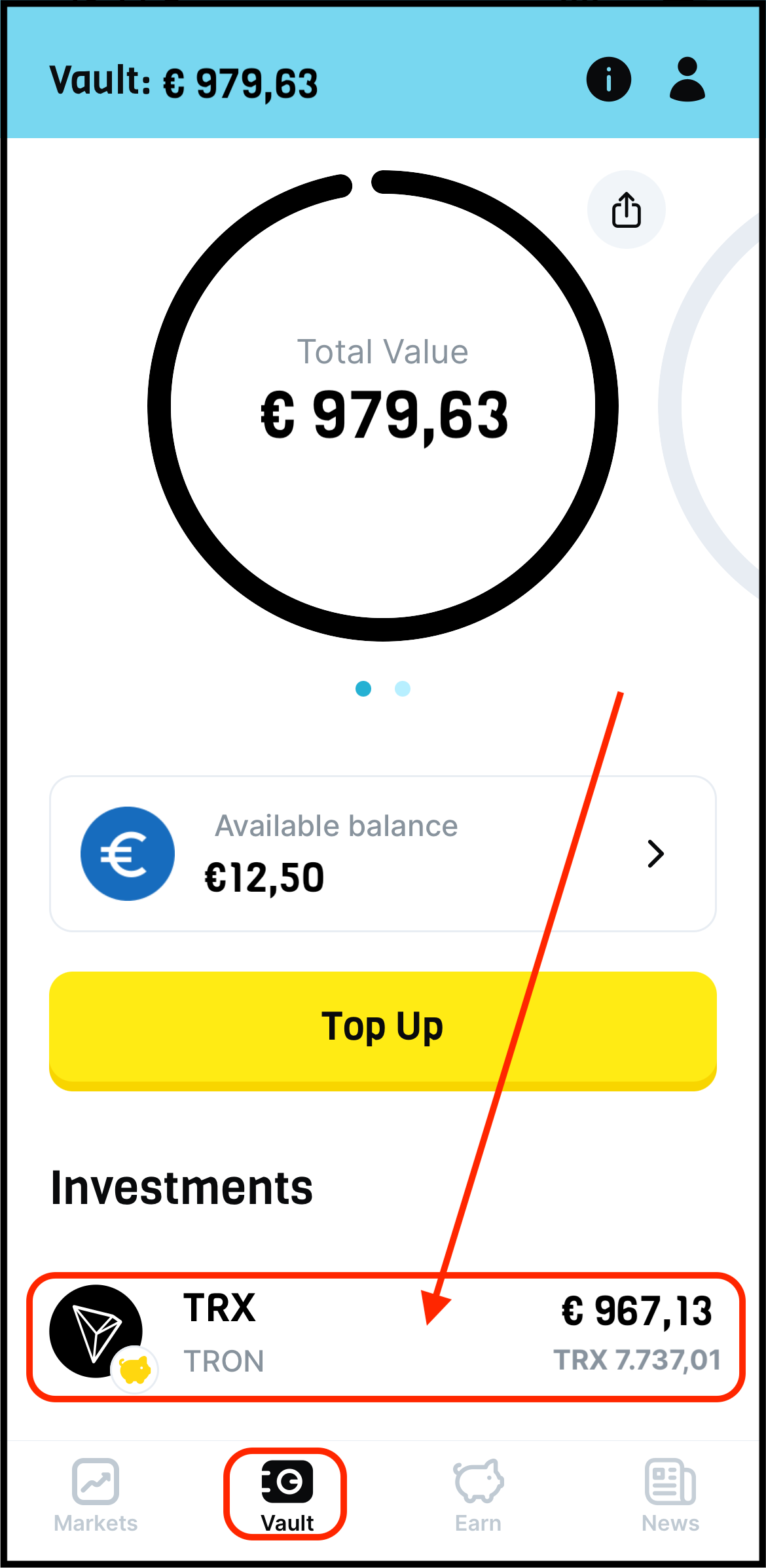Image resolution: width=766 pixels, height=1568 pixels.
Task: Select the second chart page dot
Action: 403,689
